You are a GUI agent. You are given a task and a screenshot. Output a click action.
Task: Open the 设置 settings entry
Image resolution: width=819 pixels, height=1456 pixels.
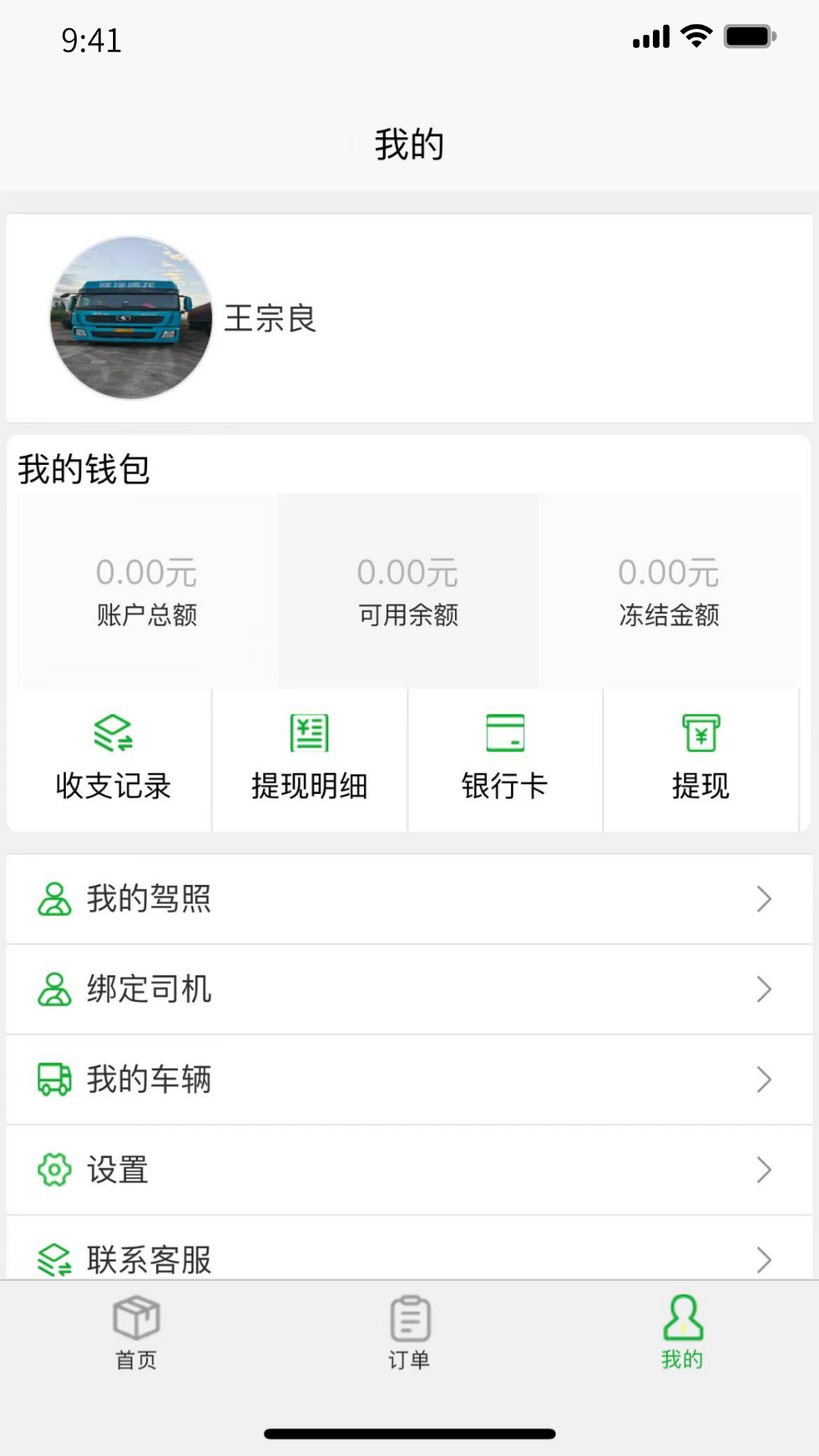coord(409,1169)
